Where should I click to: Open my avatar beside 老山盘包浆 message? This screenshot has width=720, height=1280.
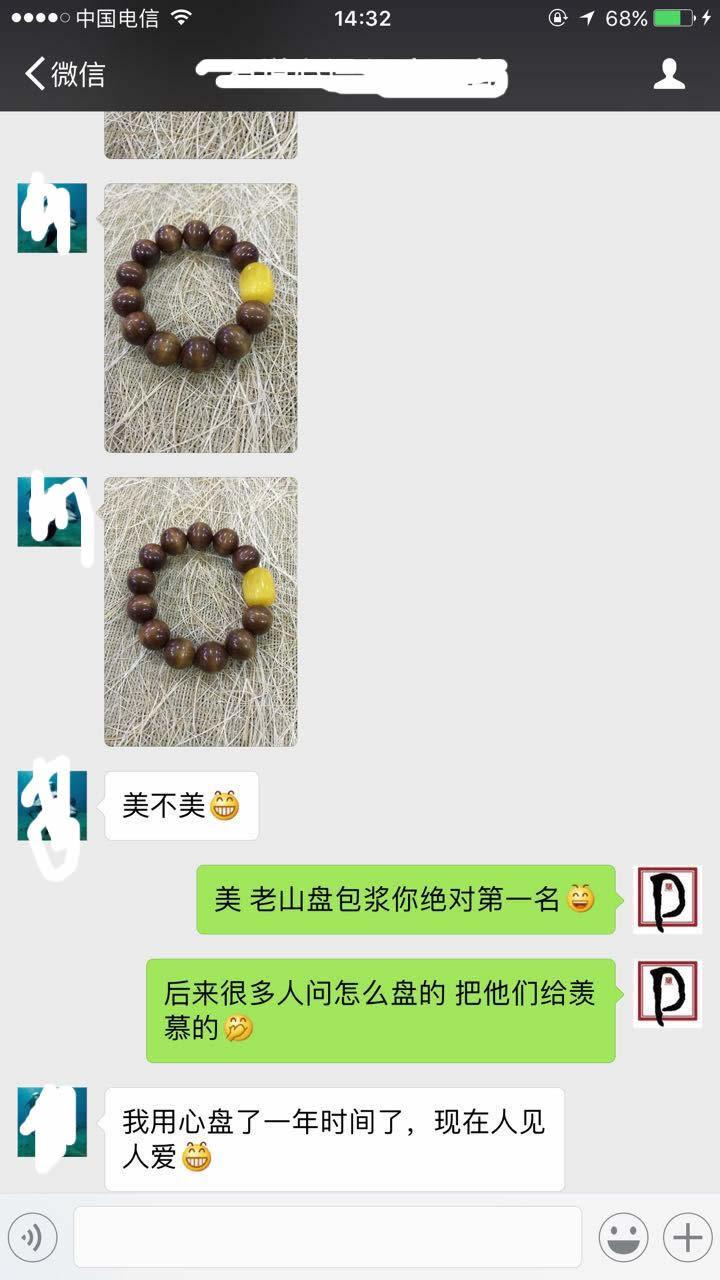(x=667, y=900)
